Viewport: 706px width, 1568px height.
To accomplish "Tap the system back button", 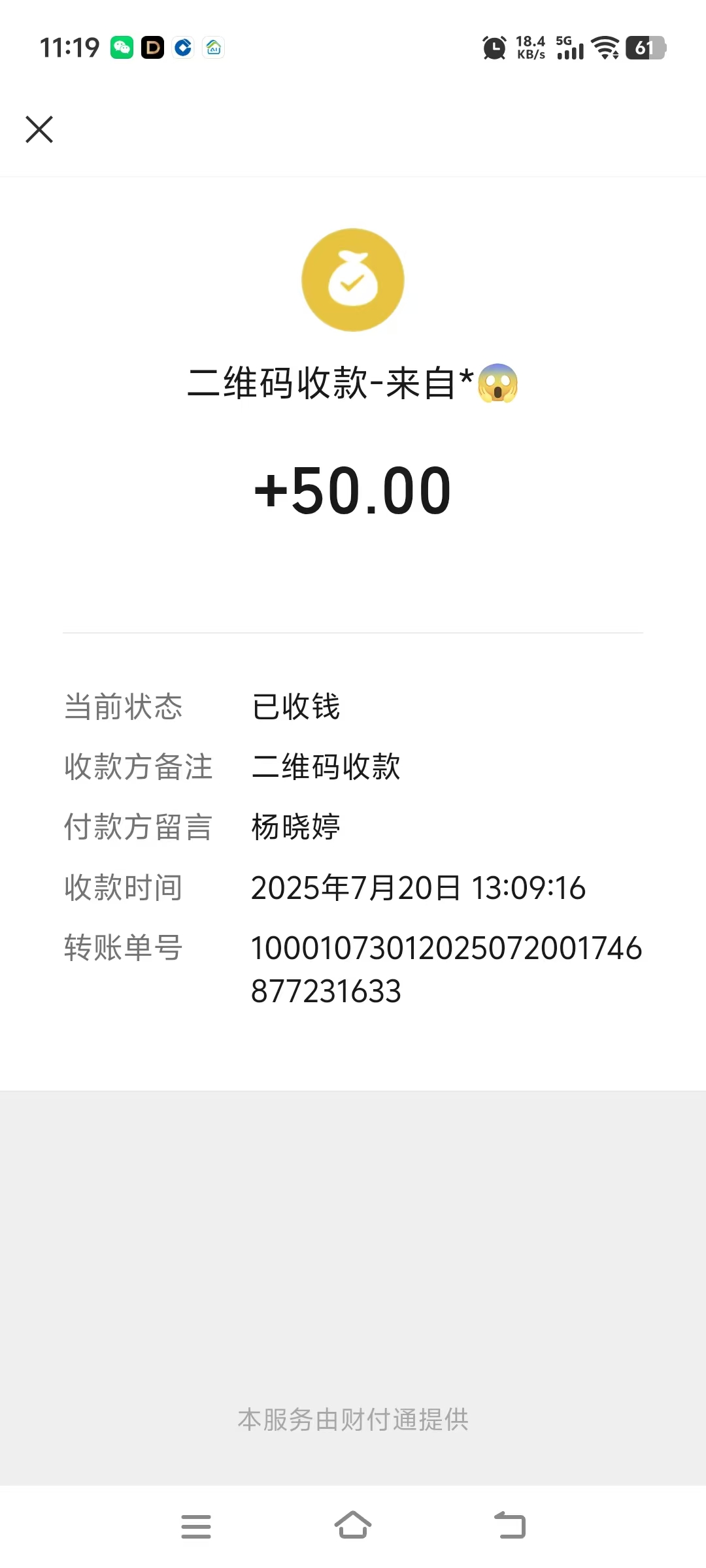I will pyautogui.click(x=510, y=1525).
